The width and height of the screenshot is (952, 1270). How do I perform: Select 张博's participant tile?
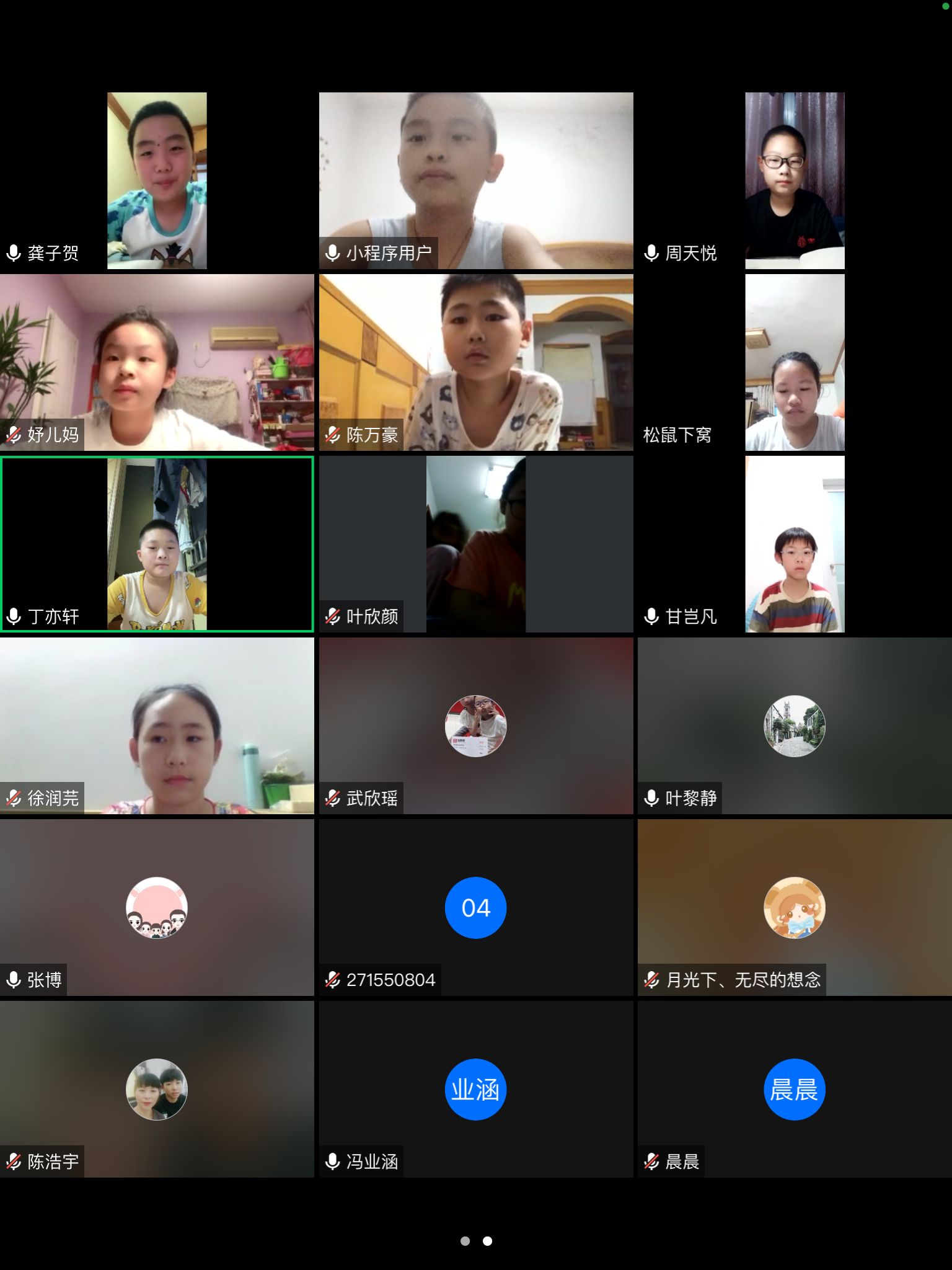click(157, 907)
